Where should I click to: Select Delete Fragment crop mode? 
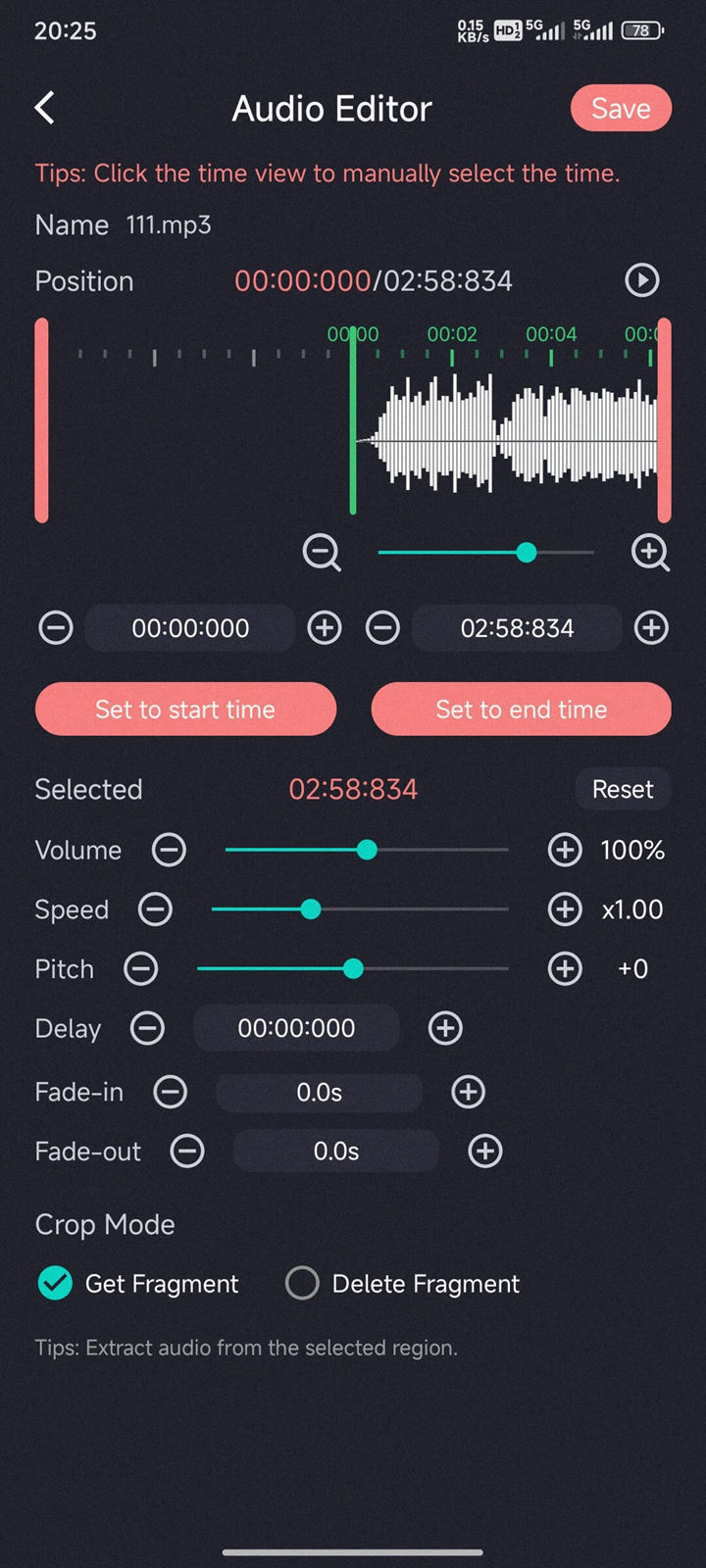coord(402,1284)
